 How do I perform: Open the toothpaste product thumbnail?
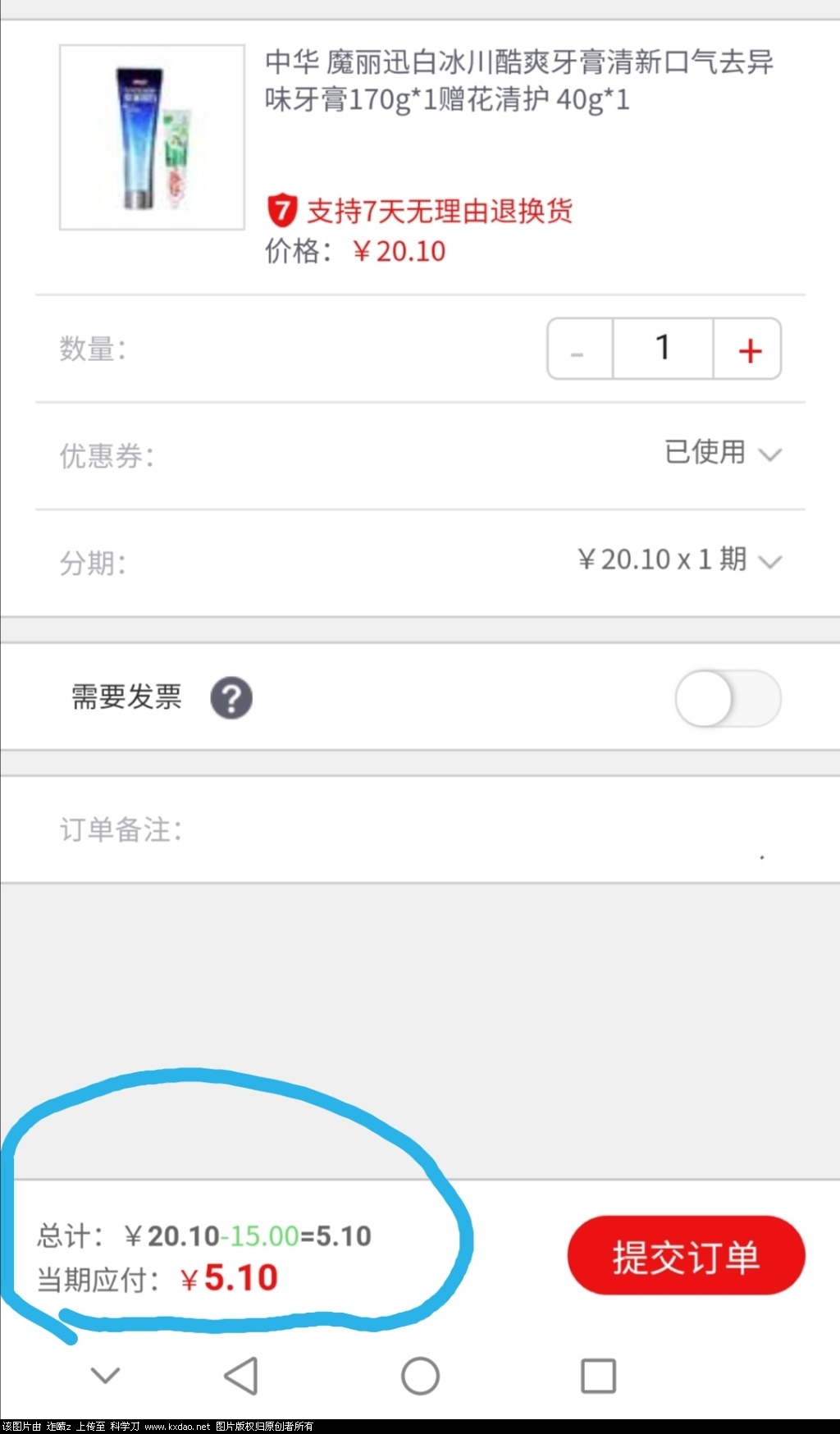tap(153, 138)
